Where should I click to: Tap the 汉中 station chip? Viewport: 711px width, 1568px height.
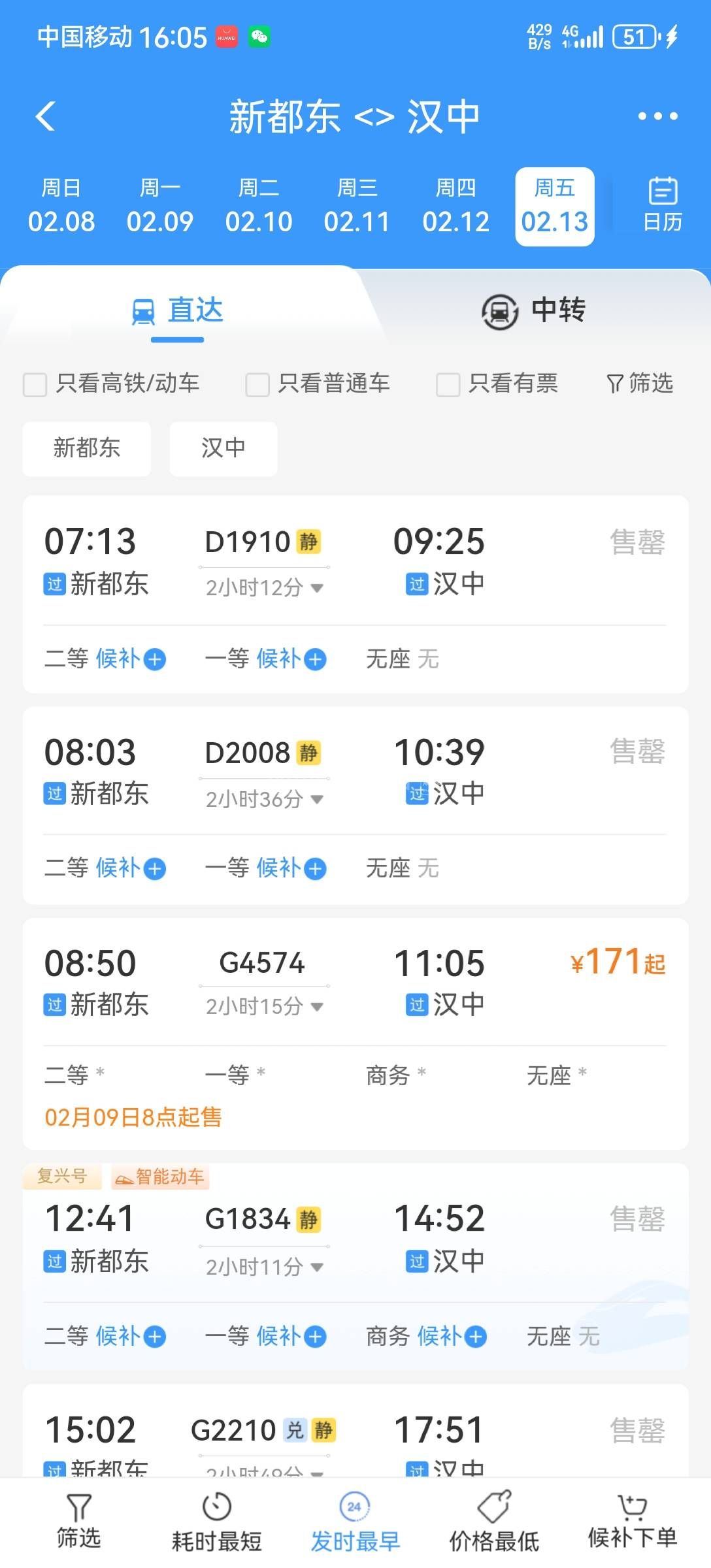pyautogui.click(x=223, y=448)
